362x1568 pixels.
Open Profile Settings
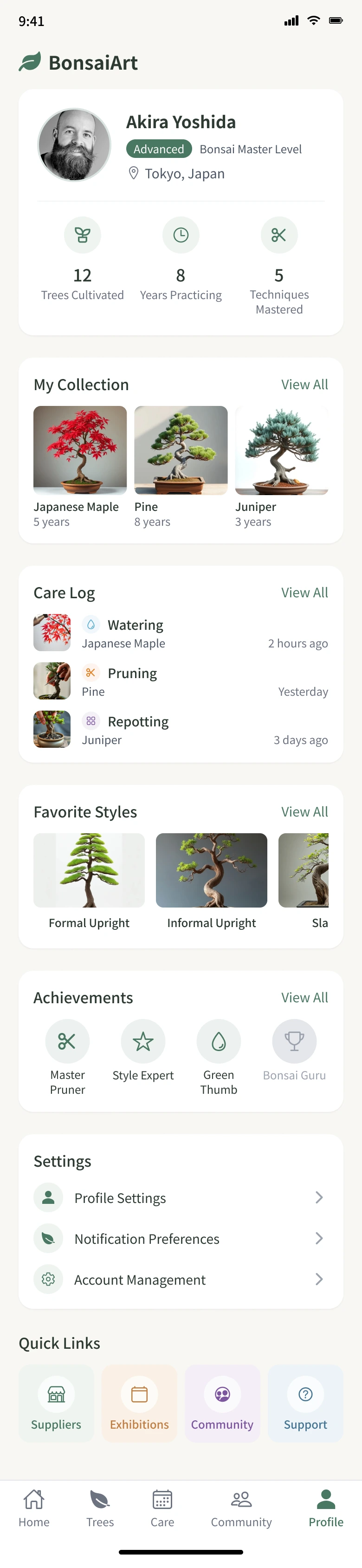[x=180, y=1198]
